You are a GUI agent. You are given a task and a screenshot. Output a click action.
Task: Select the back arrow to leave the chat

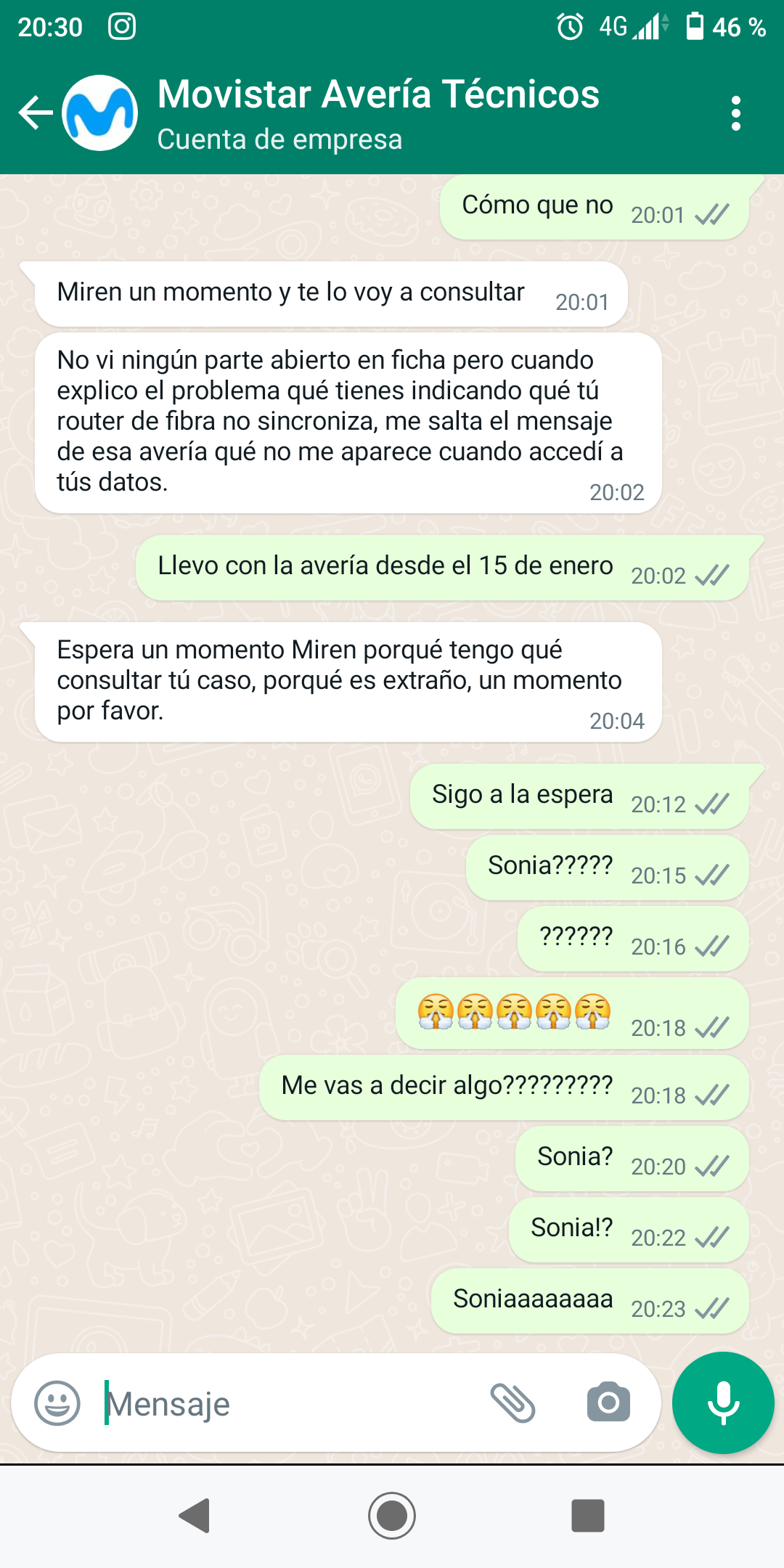click(34, 113)
